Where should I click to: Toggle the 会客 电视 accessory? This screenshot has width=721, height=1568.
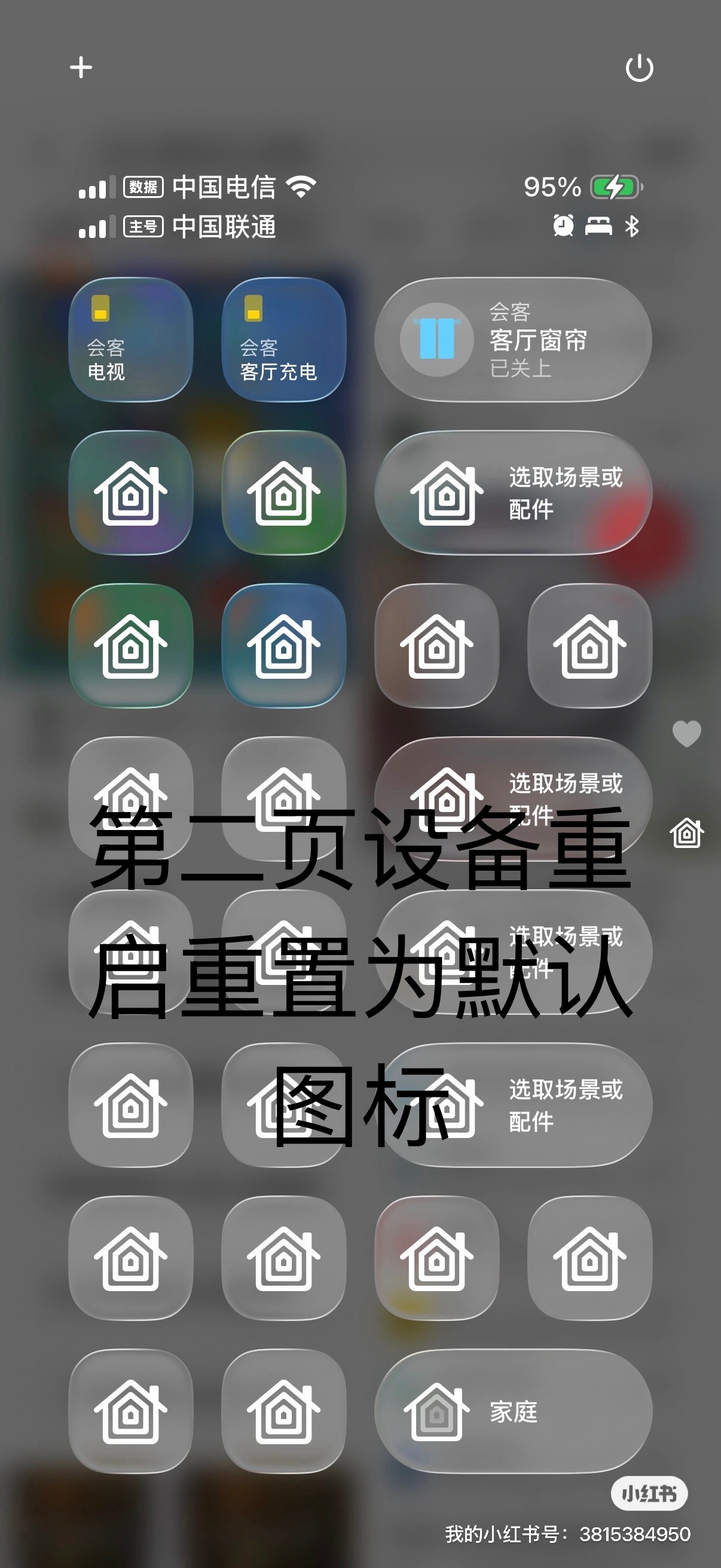pos(131,339)
